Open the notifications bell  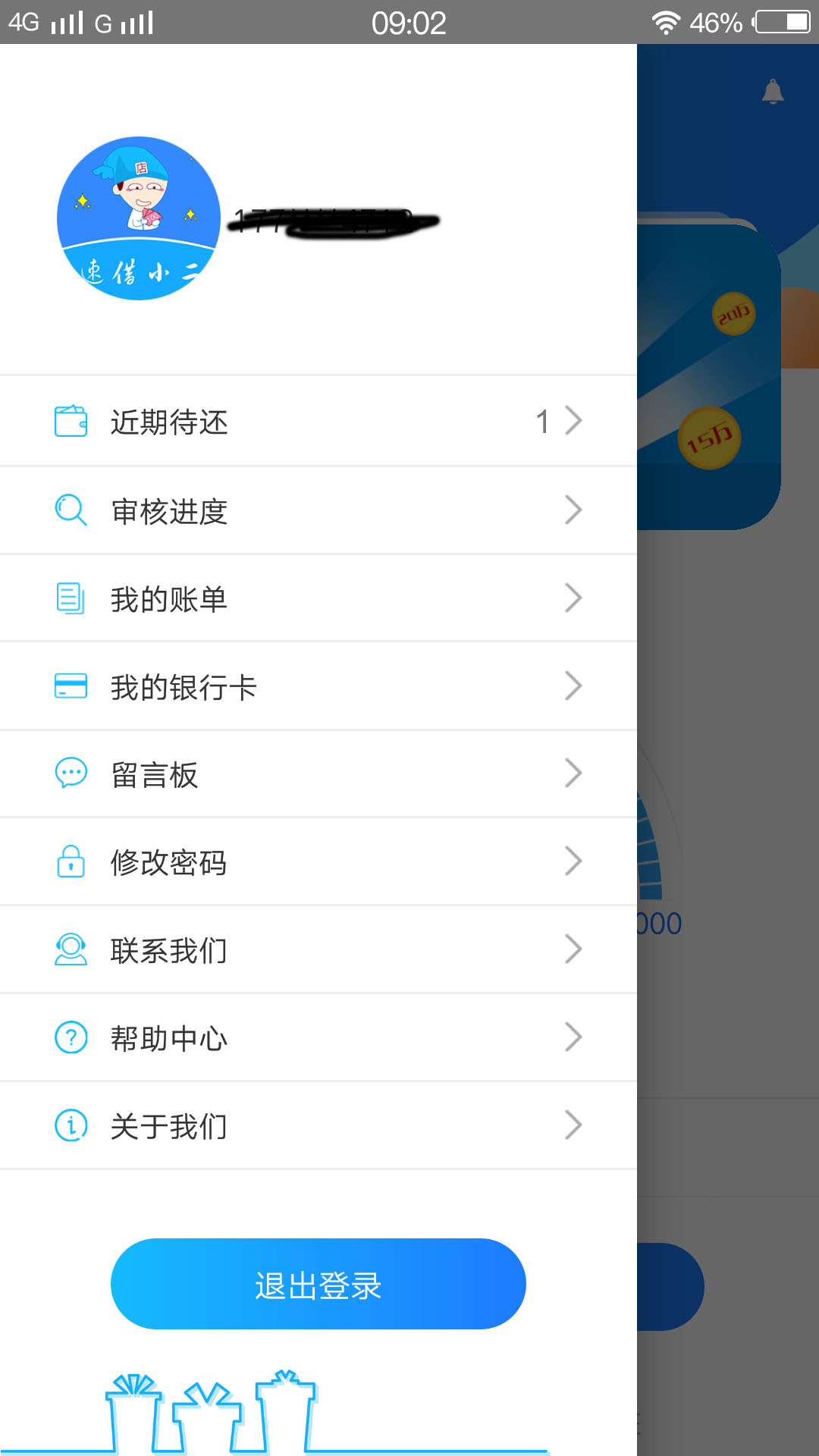(773, 92)
